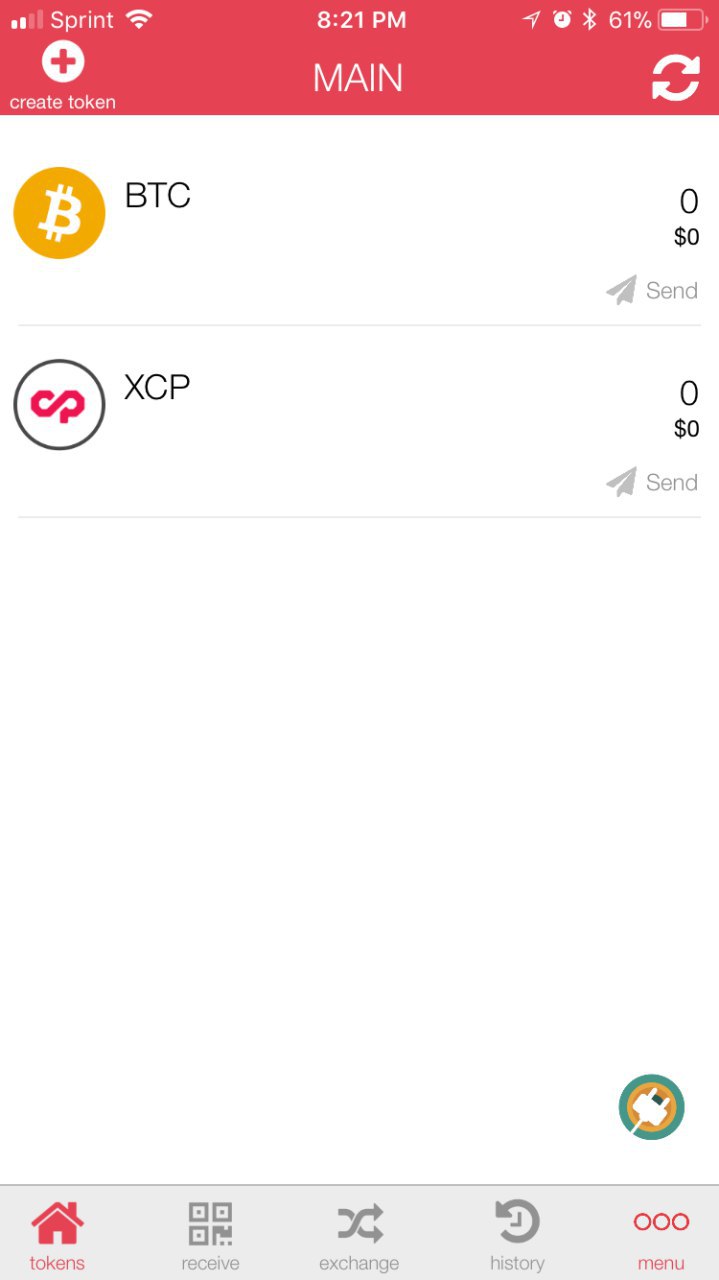Send BTC from the wallet
The image size is (719, 1280).
coord(652,291)
